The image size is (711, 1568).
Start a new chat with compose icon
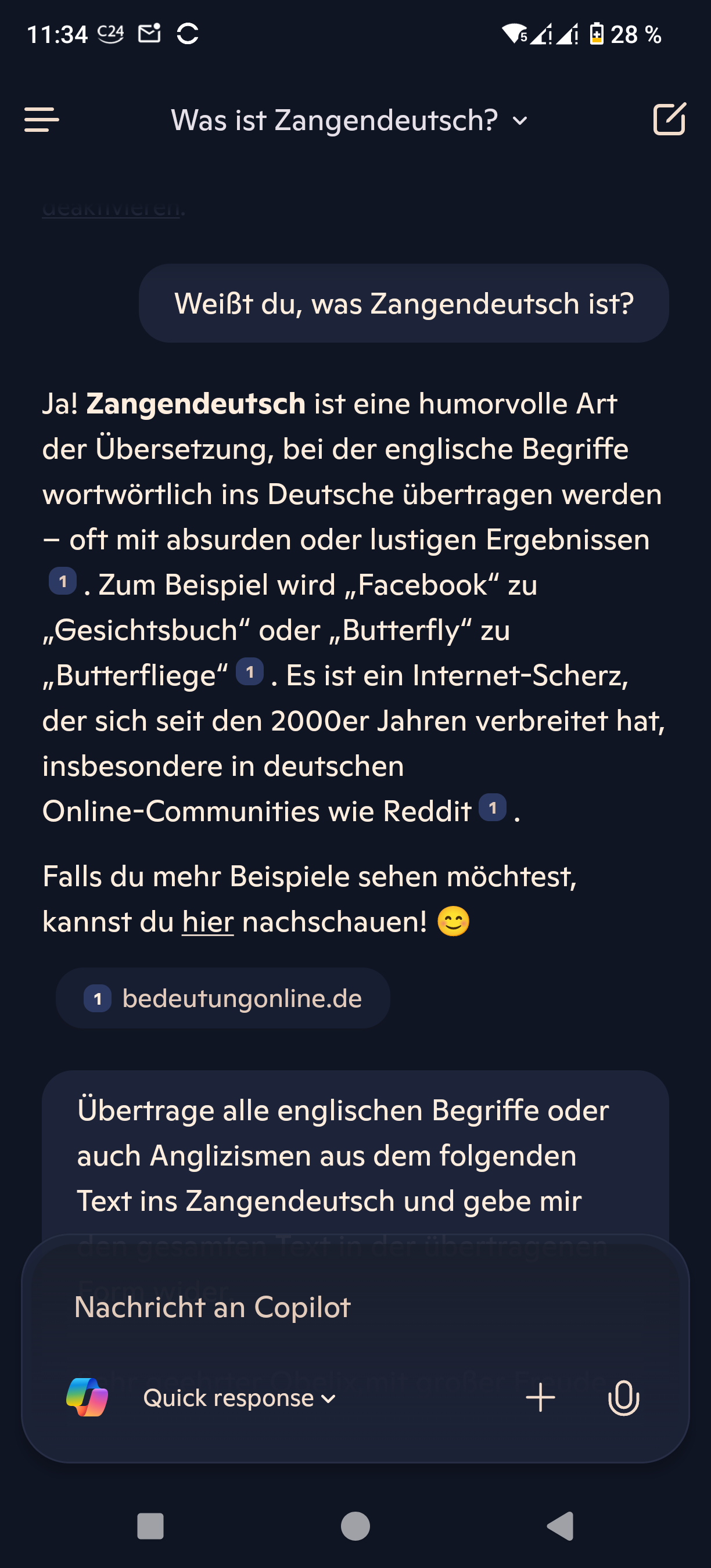tap(669, 119)
